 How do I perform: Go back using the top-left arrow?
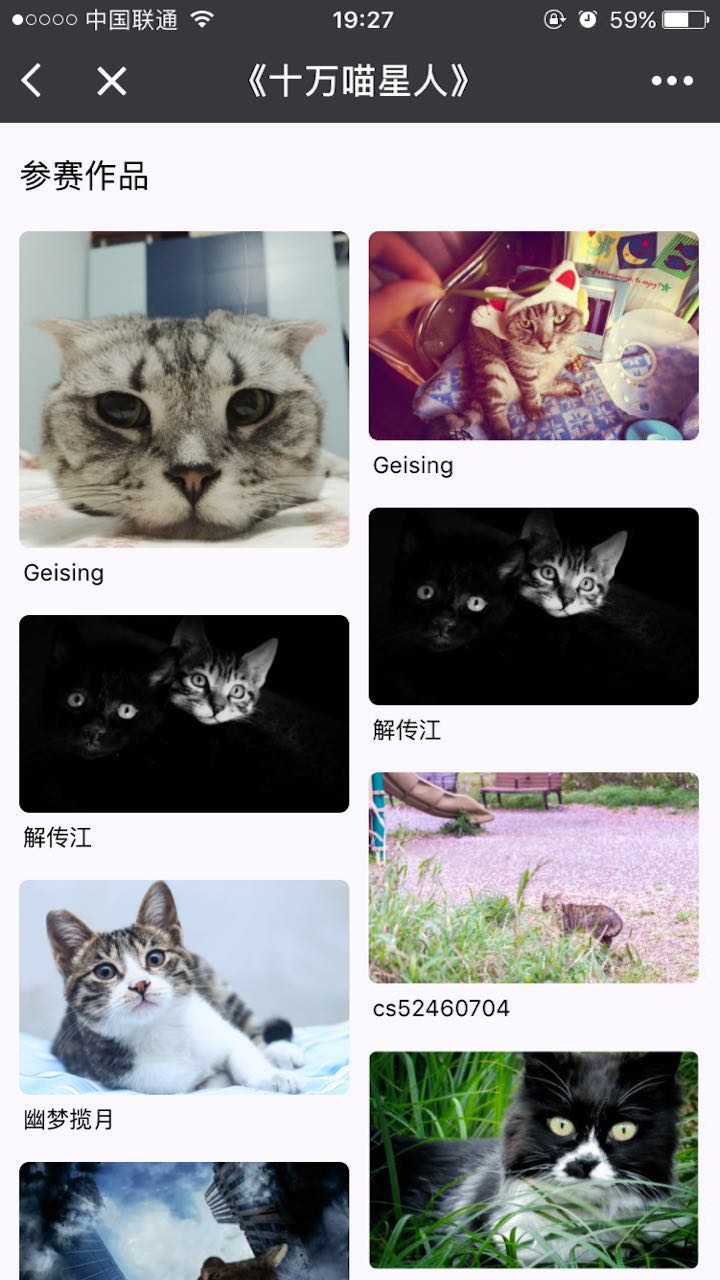point(32,81)
